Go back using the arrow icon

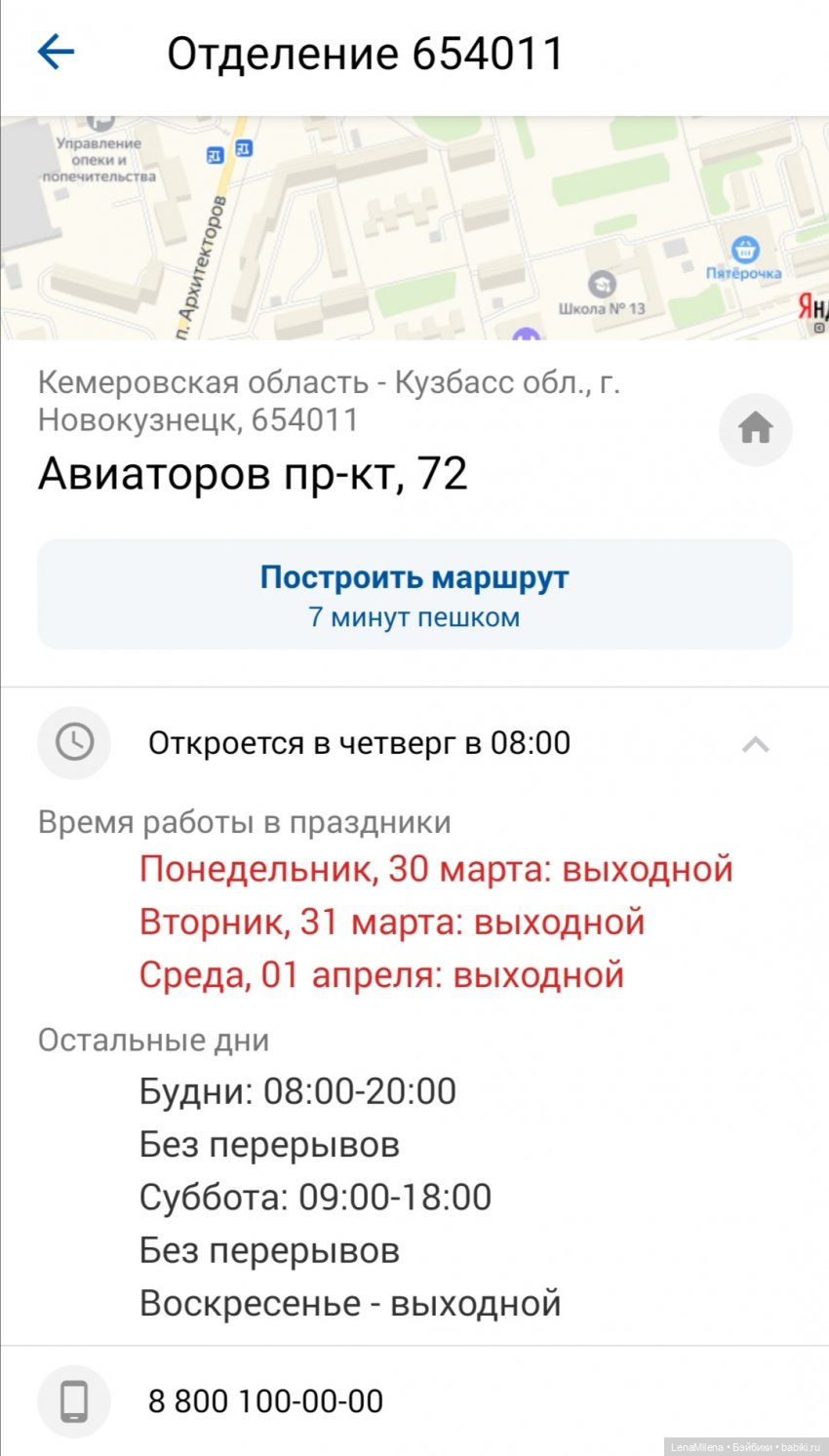point(56,53)
